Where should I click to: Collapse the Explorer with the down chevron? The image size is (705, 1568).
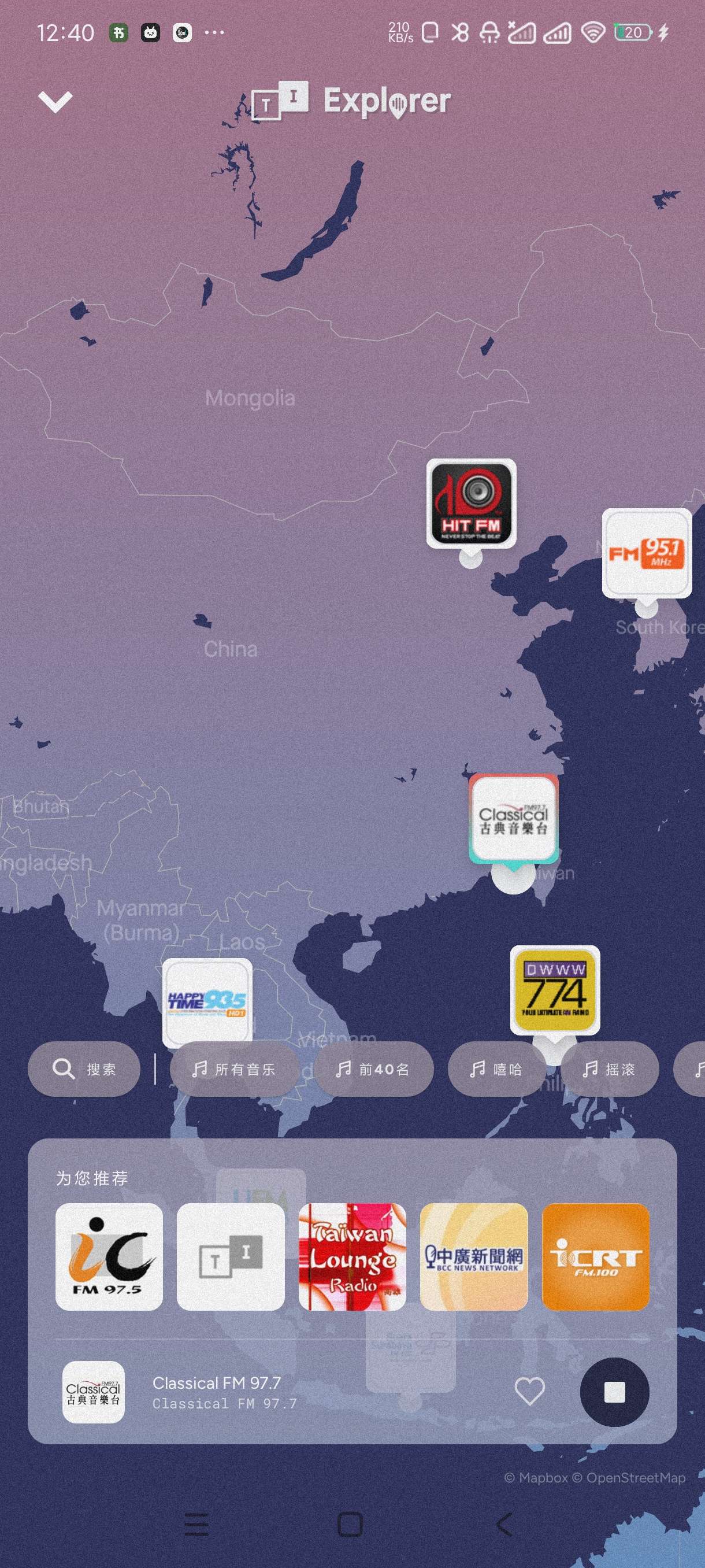(55, 101)
